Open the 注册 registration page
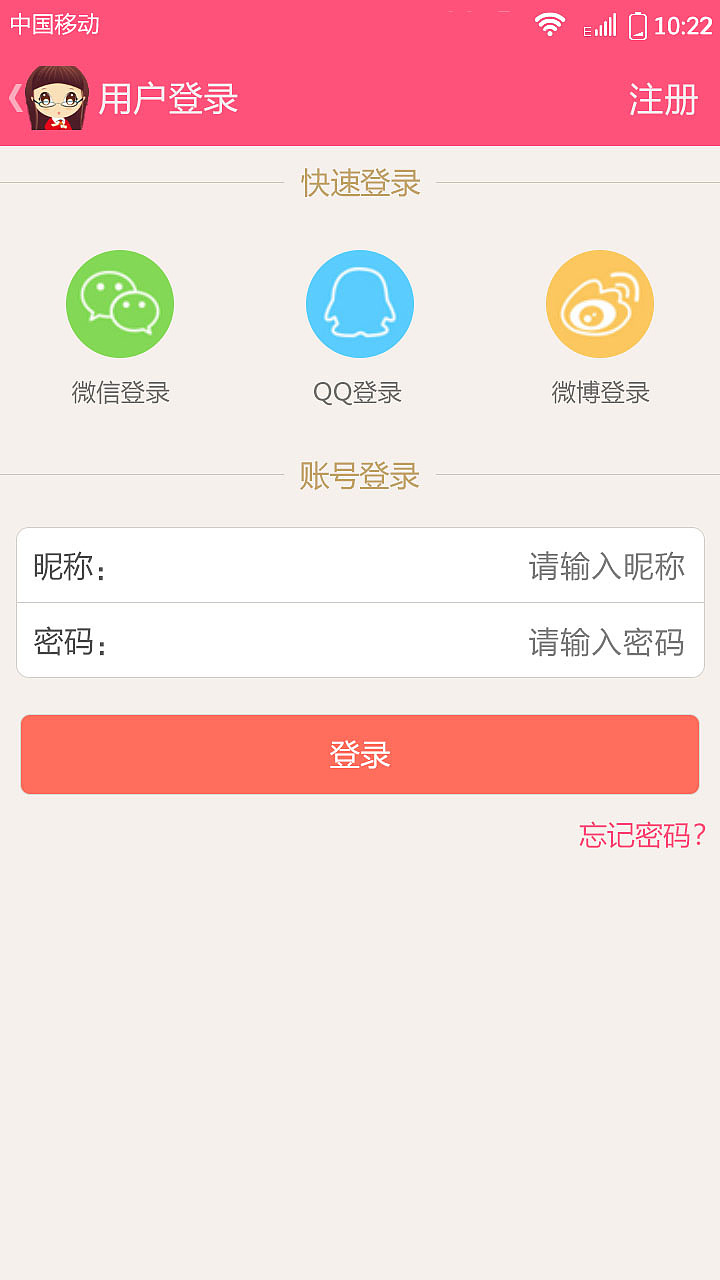720x1280 pixels. 662,100
